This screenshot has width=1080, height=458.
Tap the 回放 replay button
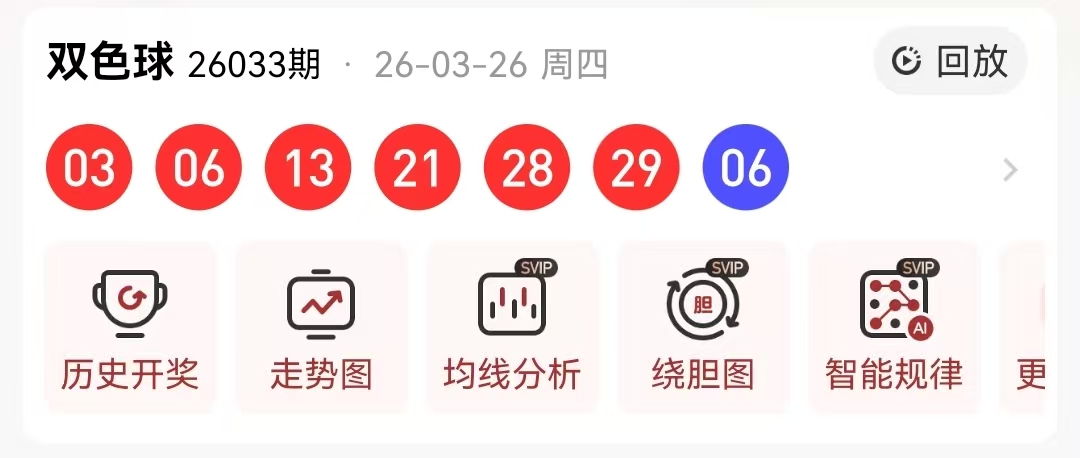[x=949, y=62]
